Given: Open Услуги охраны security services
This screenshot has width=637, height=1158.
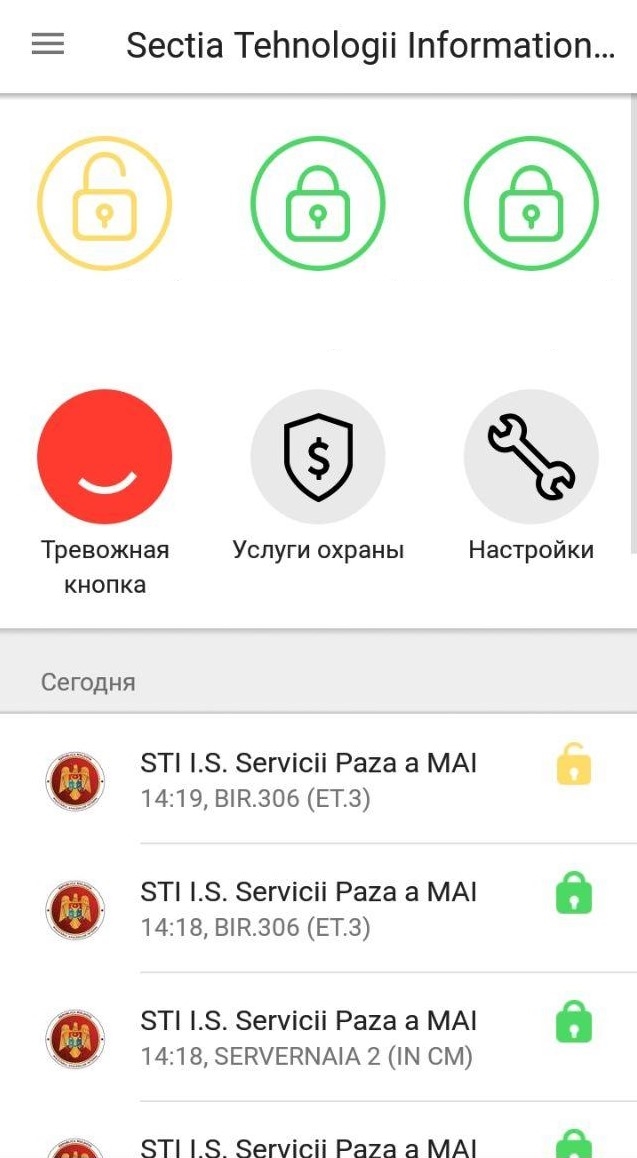Looking at the screenshot, I should pyautogui.click(x=318, y=457).
